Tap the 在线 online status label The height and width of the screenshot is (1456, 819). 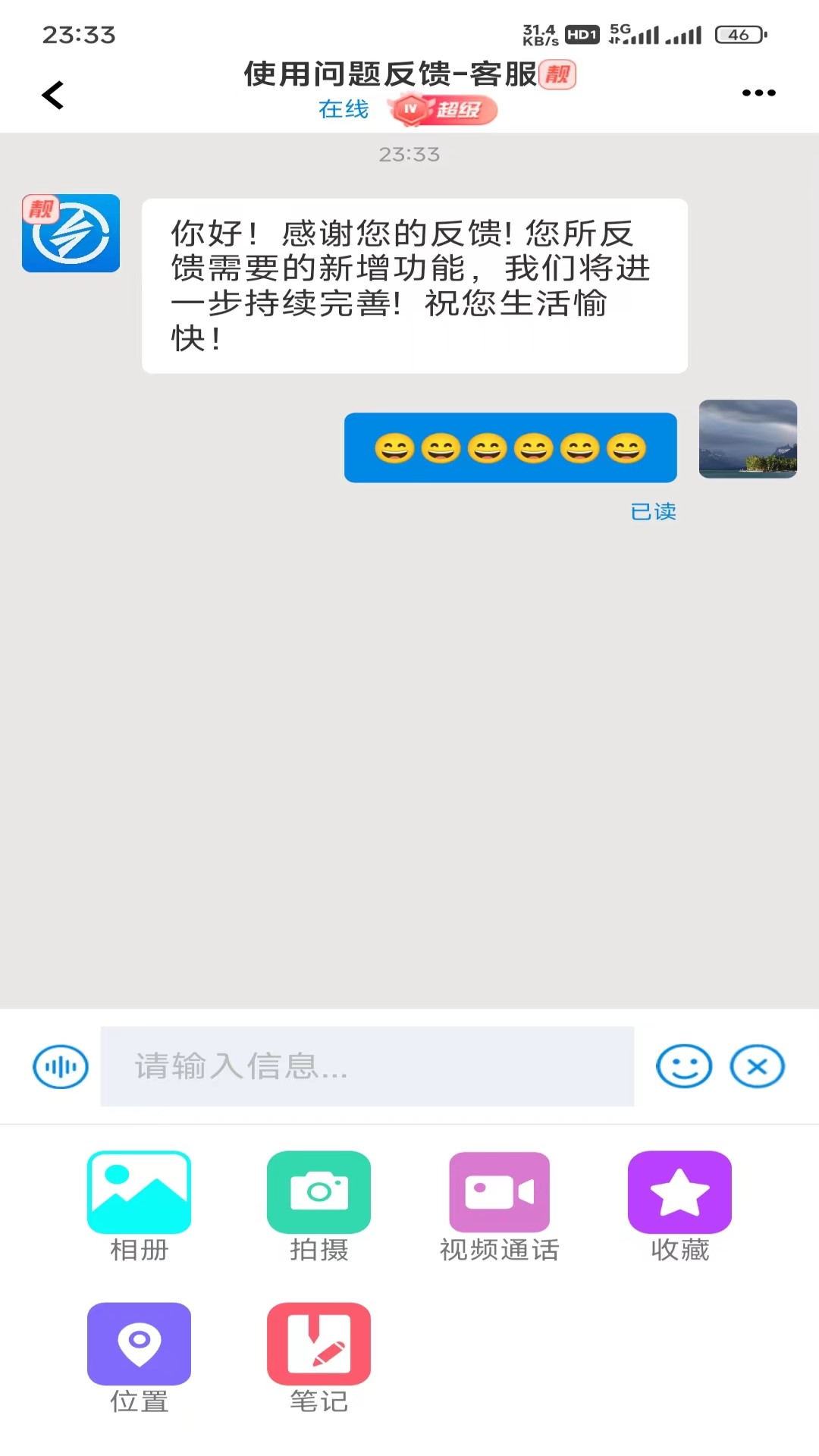pyautogui.click(x=343, y=109)
